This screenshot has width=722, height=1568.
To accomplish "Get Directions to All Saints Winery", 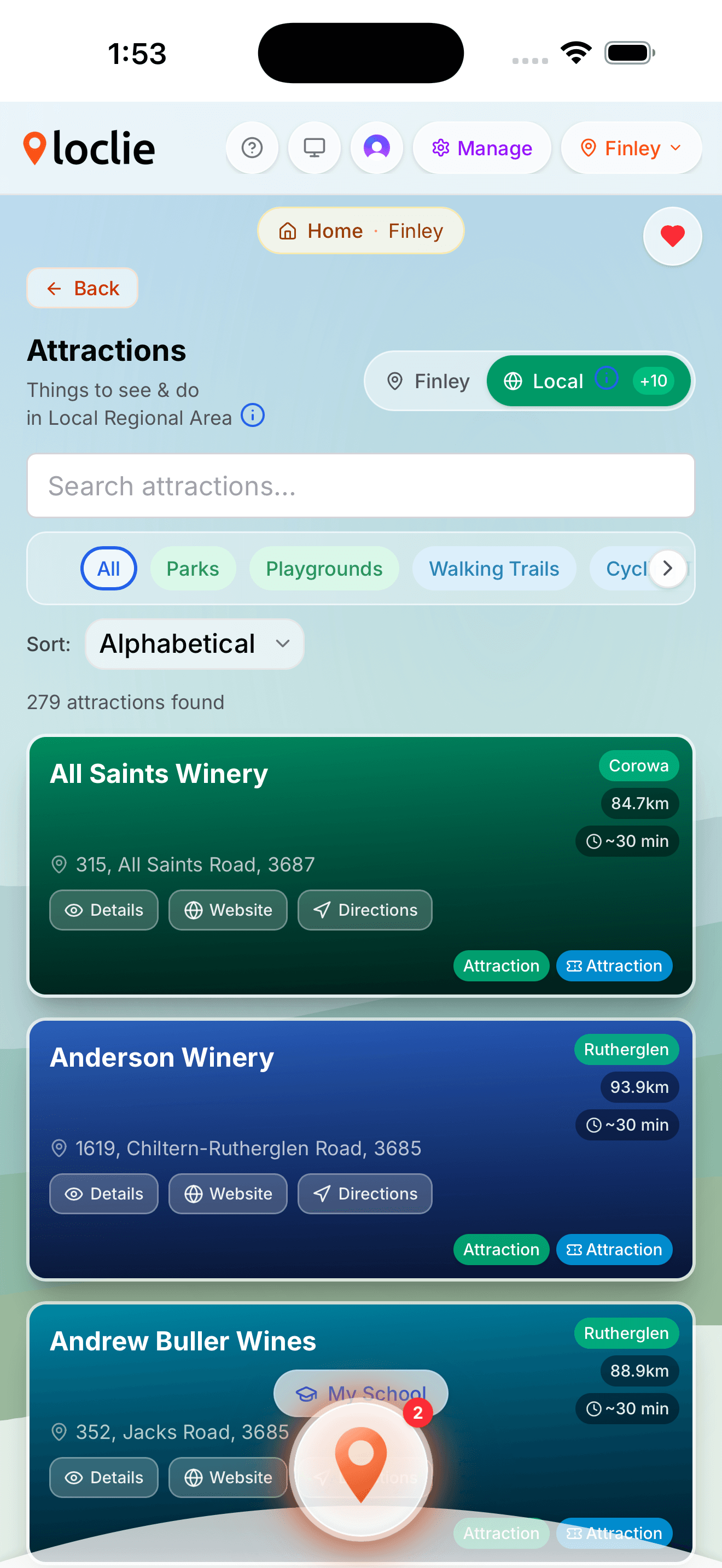I will (365, 910).
